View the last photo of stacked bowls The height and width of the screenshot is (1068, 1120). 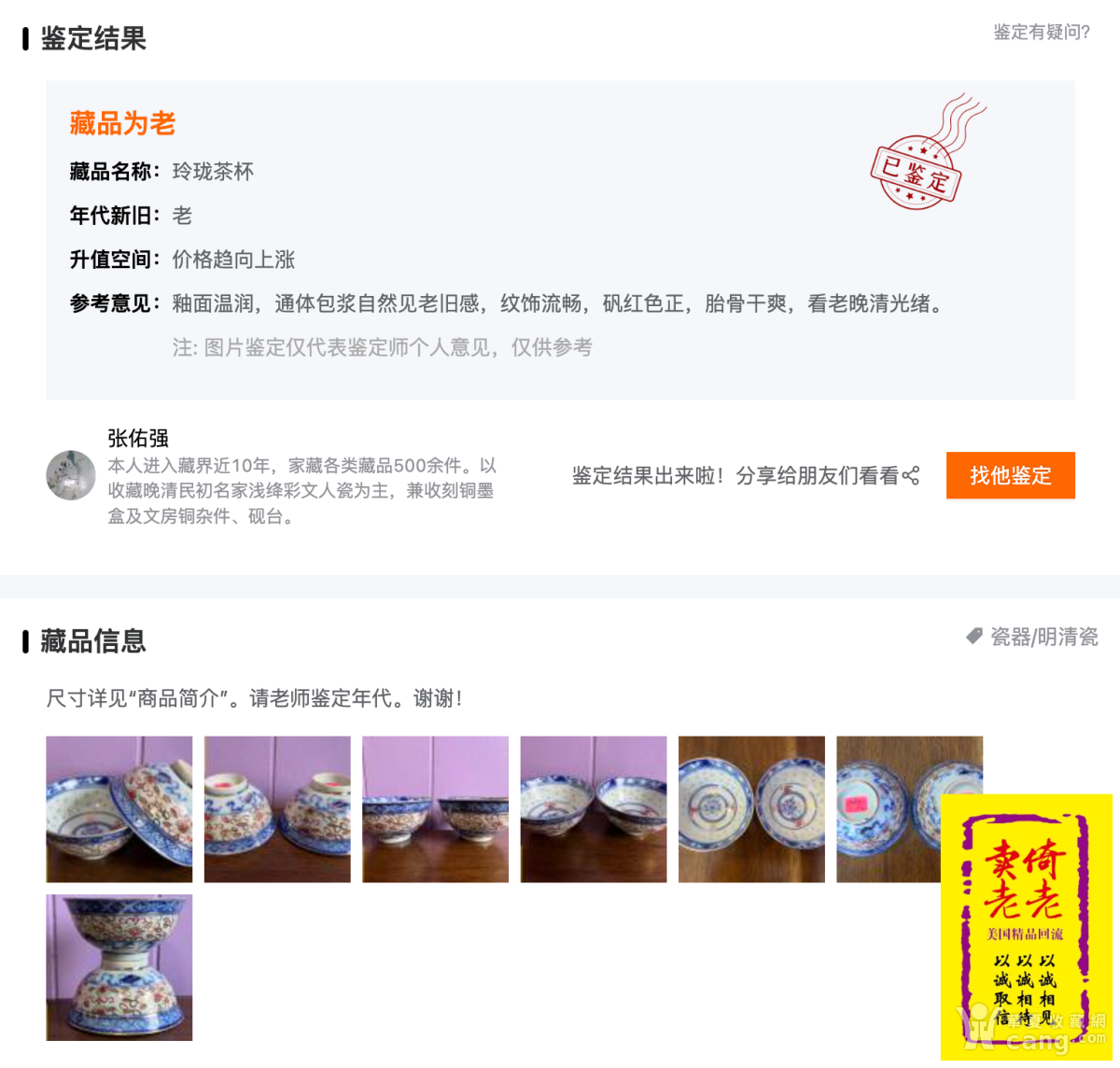click(119, 967)
